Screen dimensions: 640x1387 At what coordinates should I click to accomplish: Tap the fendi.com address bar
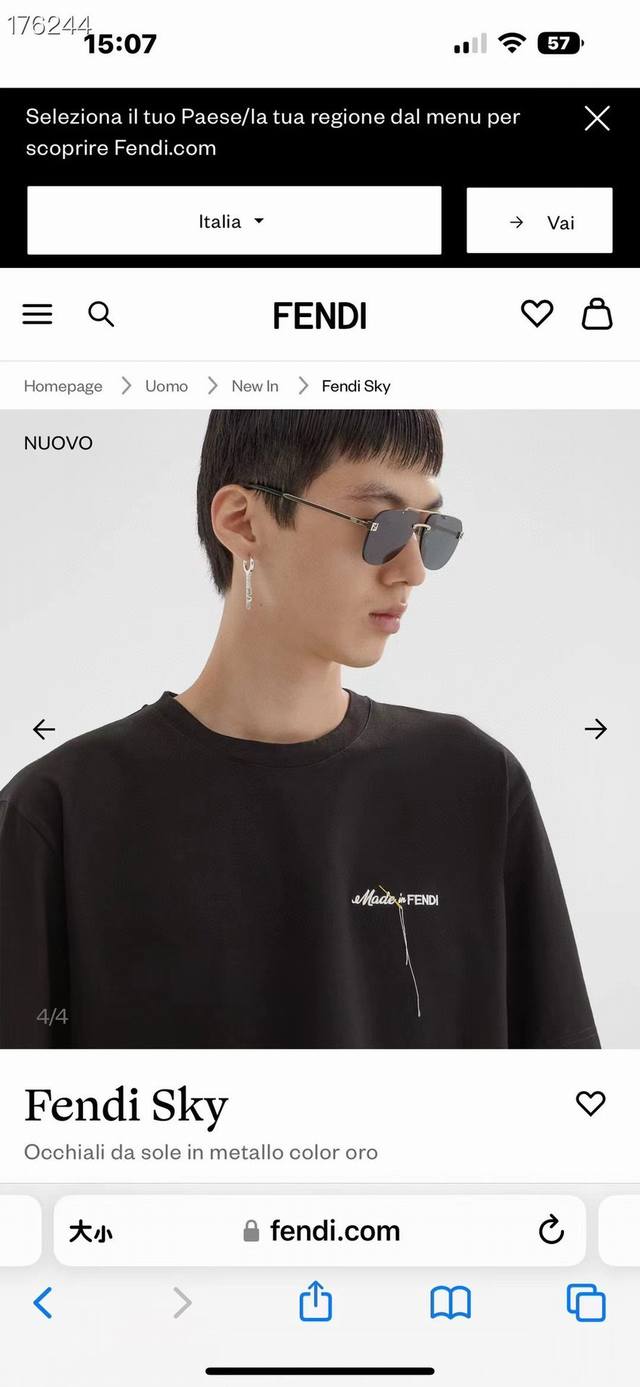322,1231
